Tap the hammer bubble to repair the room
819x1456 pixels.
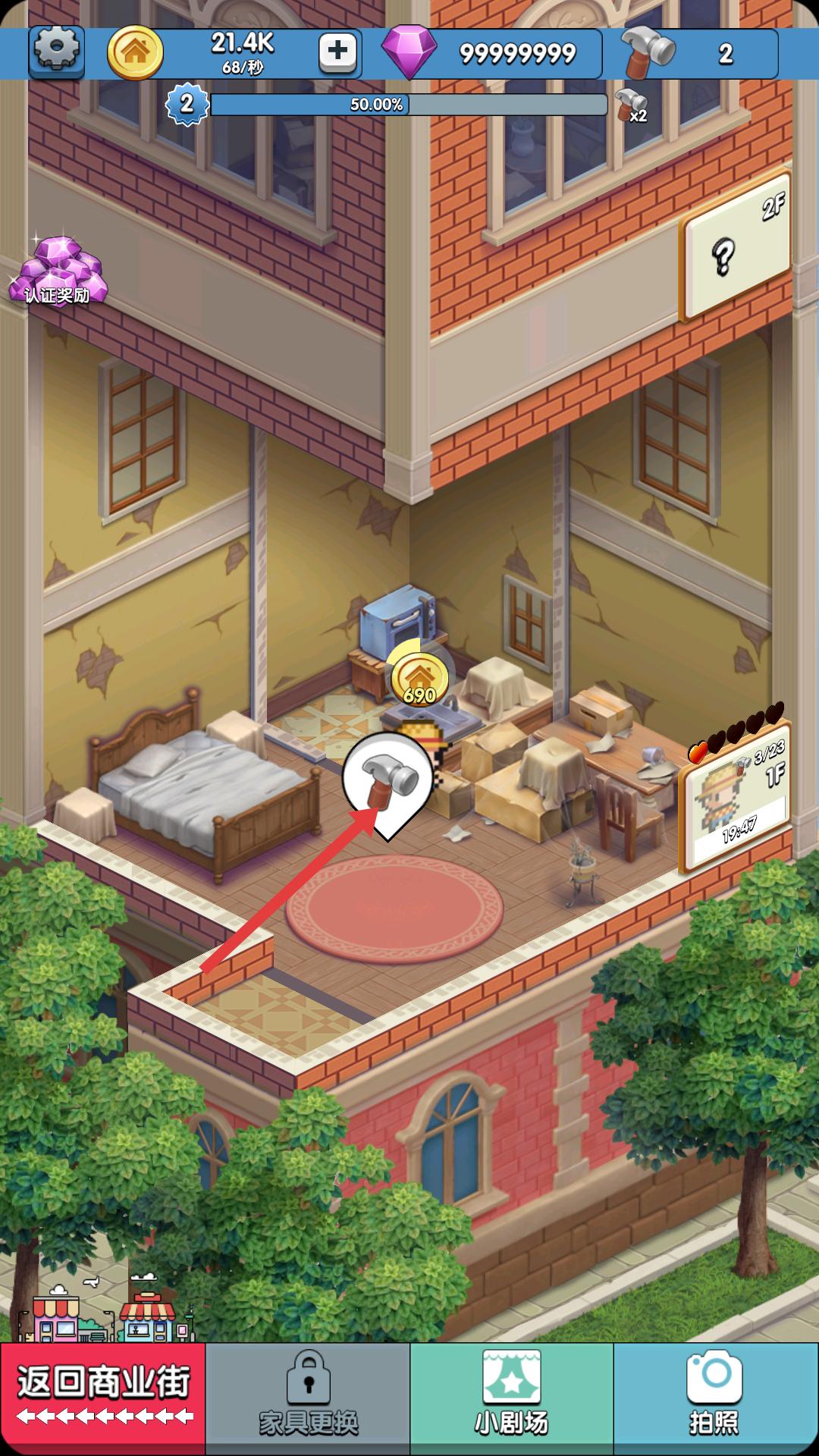(x=389, y=781)
